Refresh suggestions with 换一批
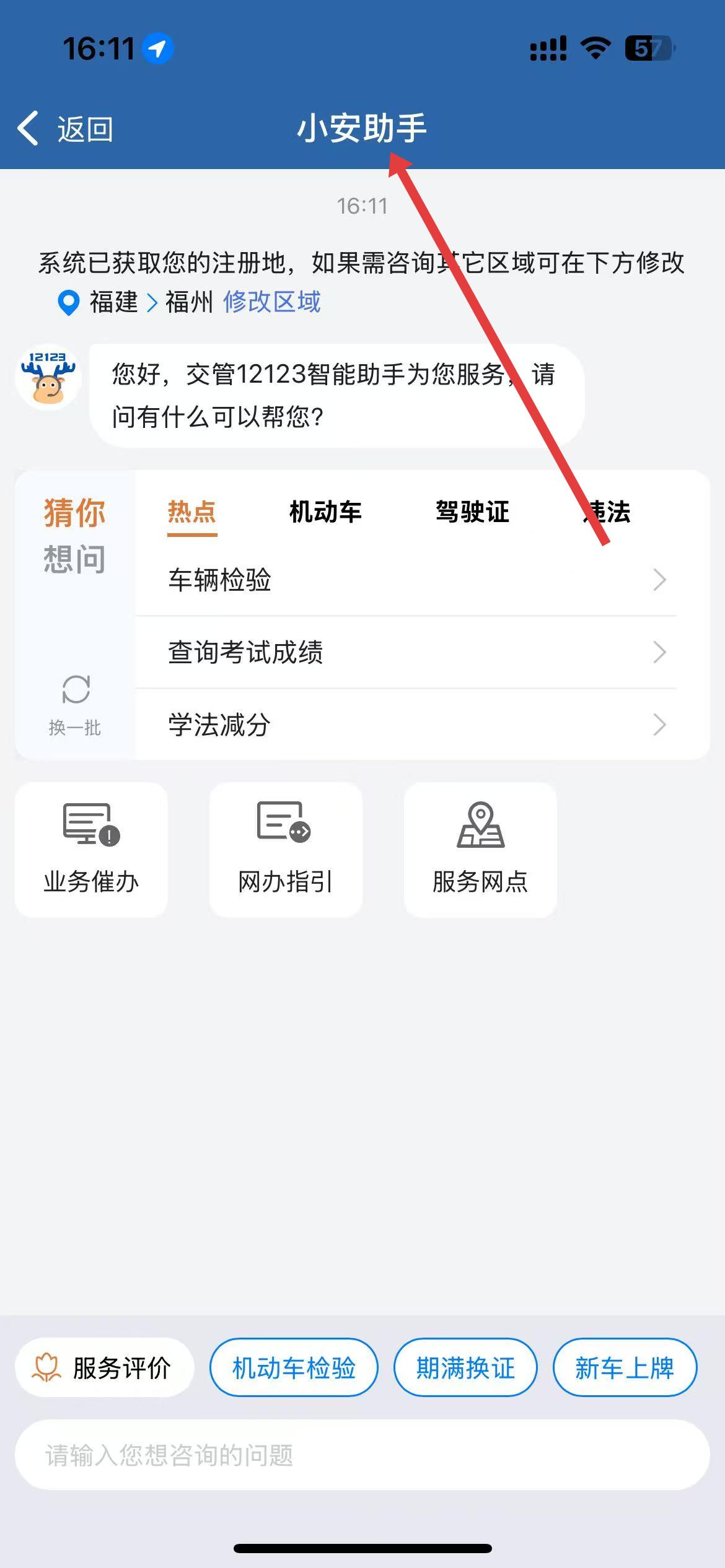725x1568 pixels. 75,705
